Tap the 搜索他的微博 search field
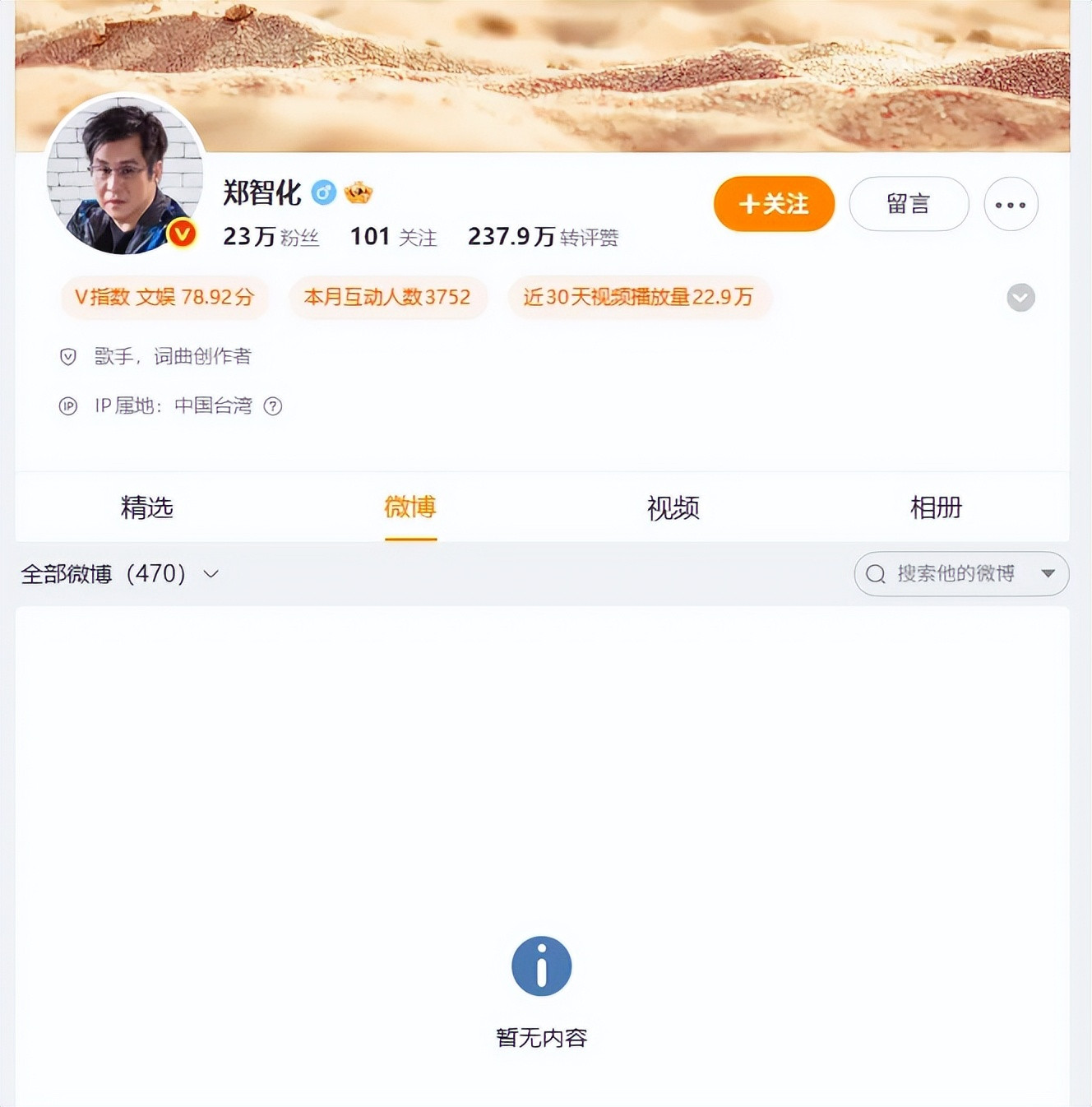Viewport: 1092px width, 1107px height. pyautogui.click(x=946, y=573)
